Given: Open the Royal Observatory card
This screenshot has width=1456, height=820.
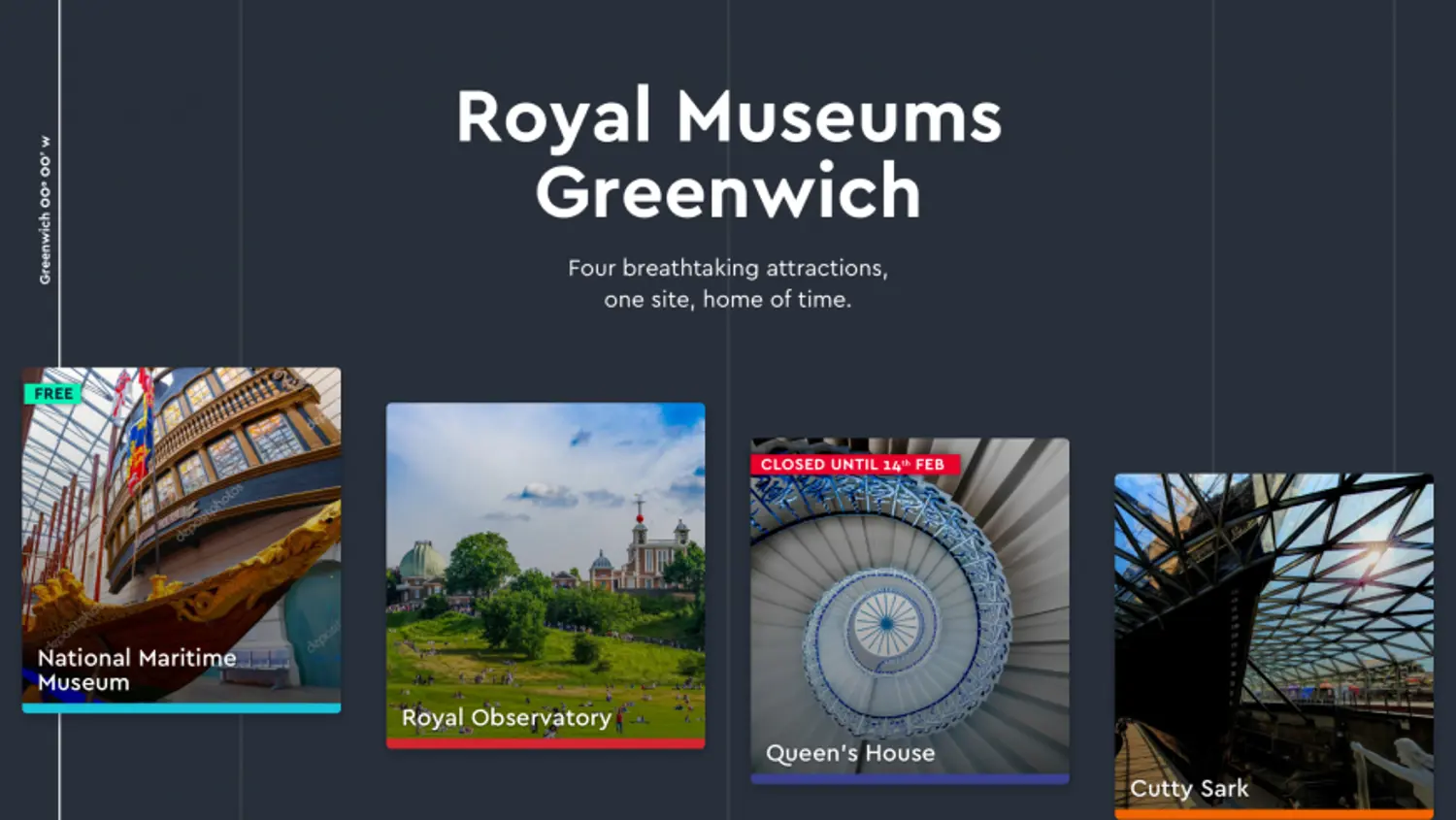Looking at the screenshot, I should pos(546,574).
